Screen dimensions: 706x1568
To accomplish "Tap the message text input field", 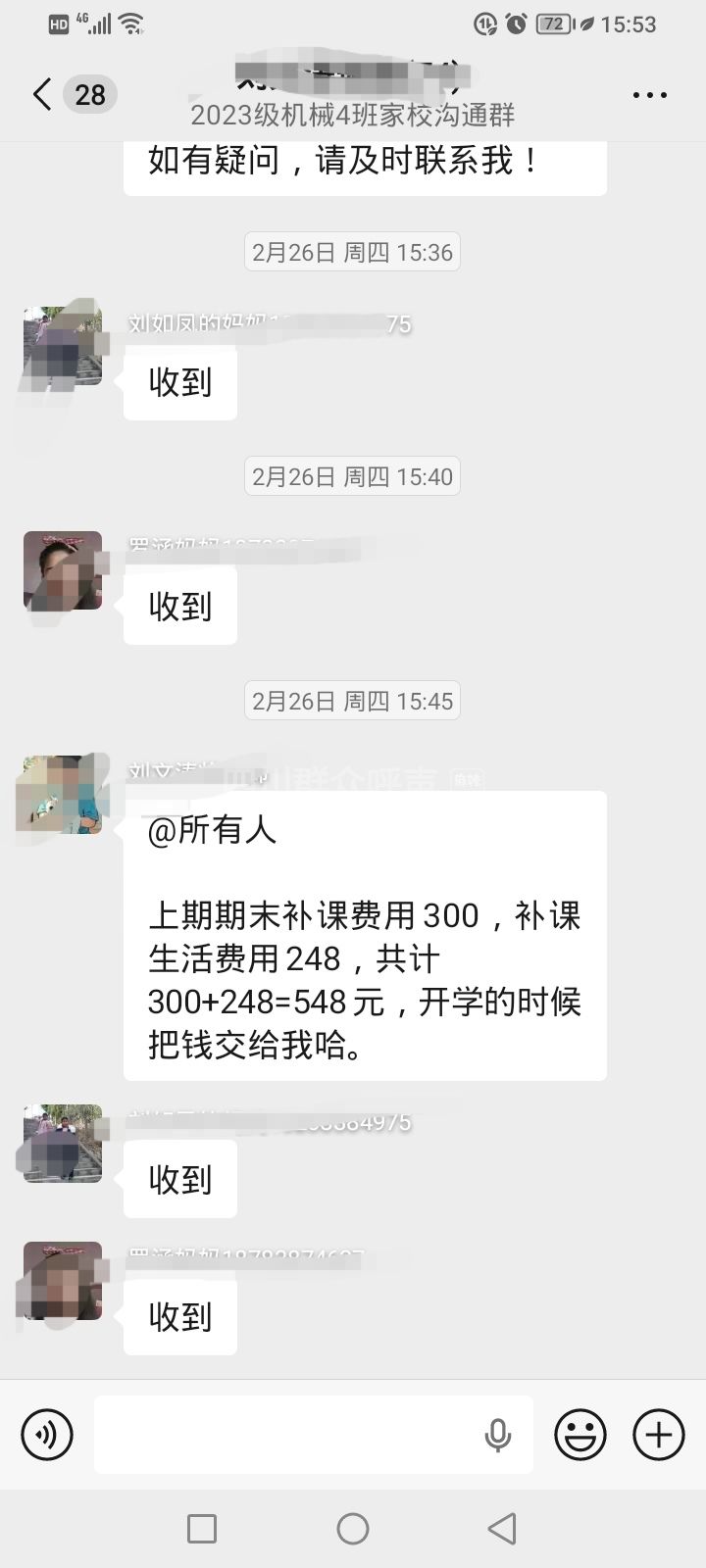I will [284, 1435].
